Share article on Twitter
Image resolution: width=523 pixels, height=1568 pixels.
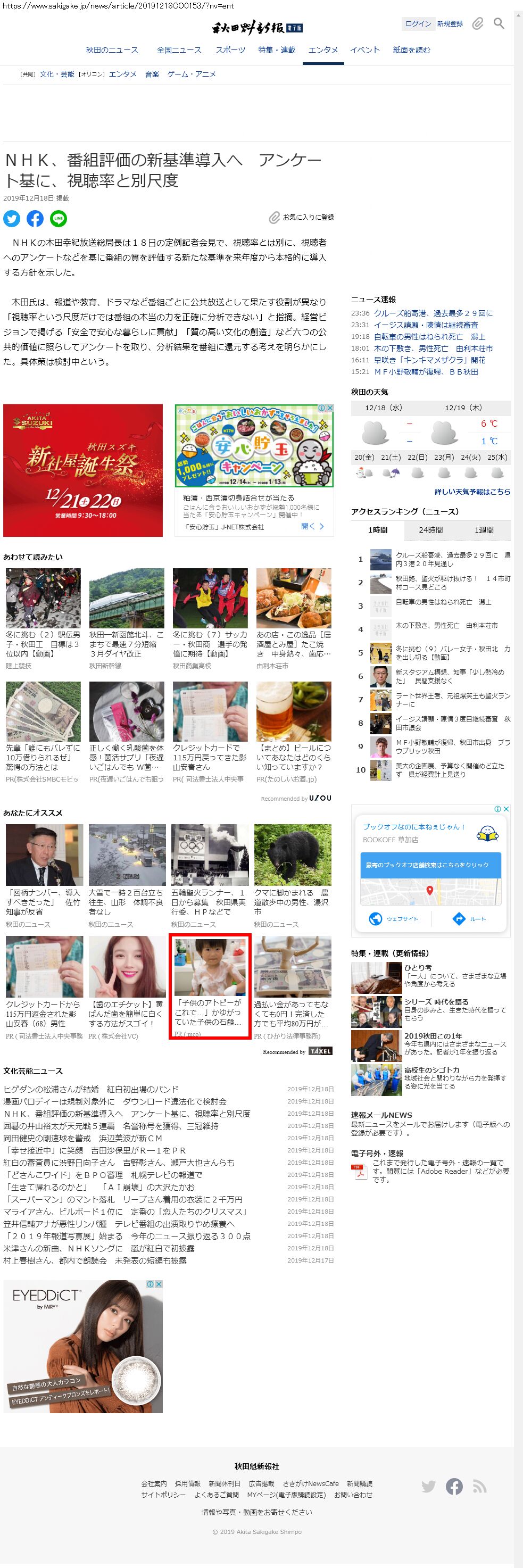pos(12,218)
